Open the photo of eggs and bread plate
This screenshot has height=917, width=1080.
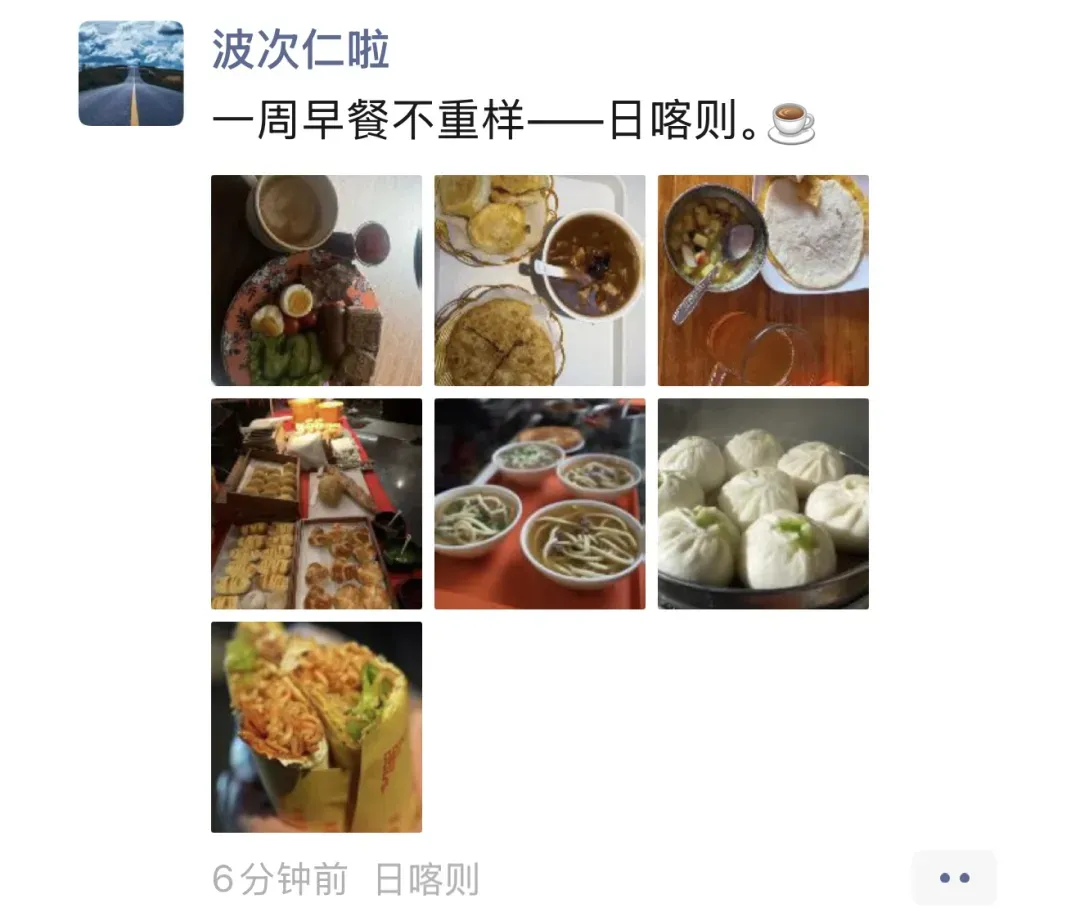(316, 280)
